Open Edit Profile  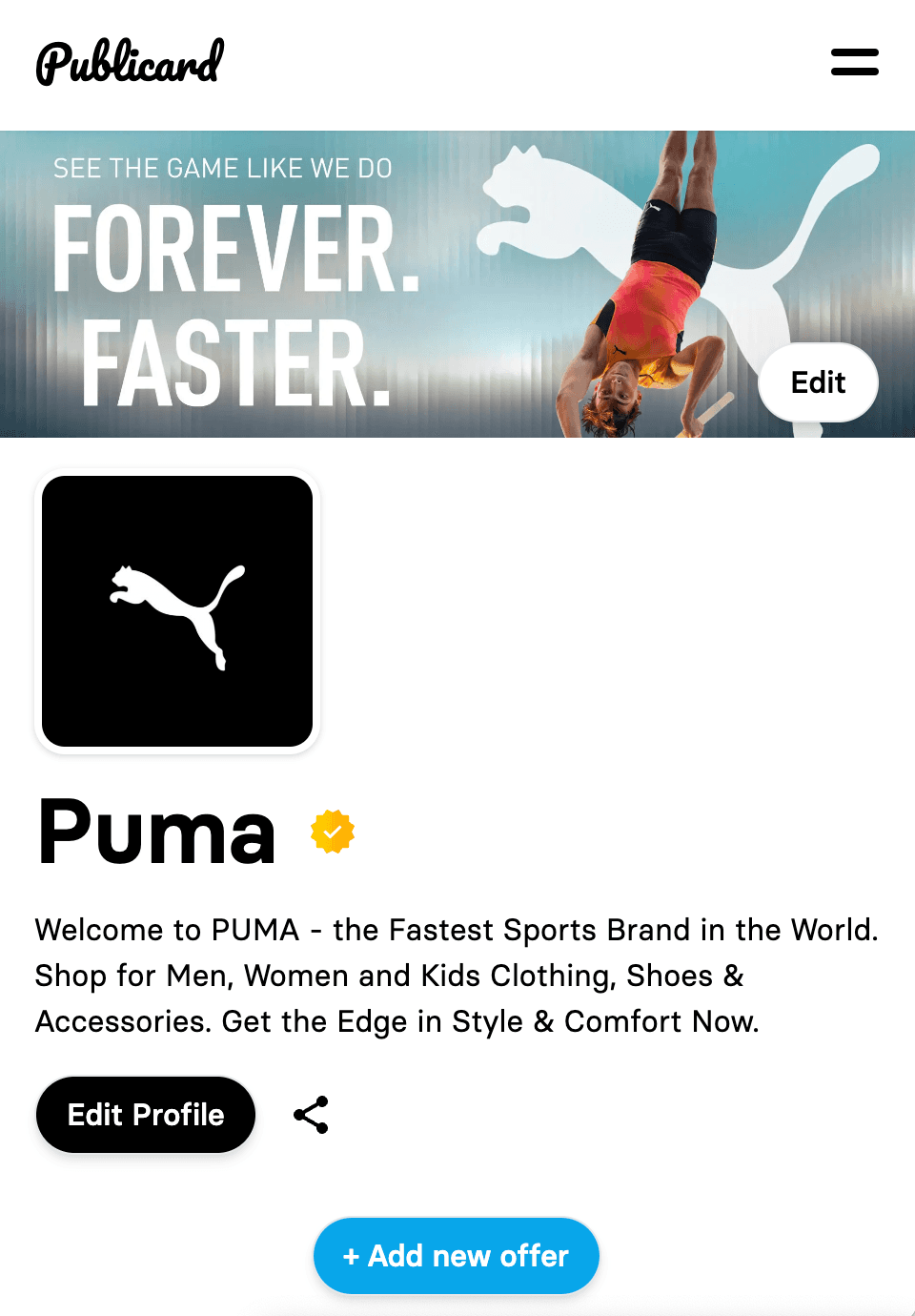pyautogui.click(x=146, y=1115)
